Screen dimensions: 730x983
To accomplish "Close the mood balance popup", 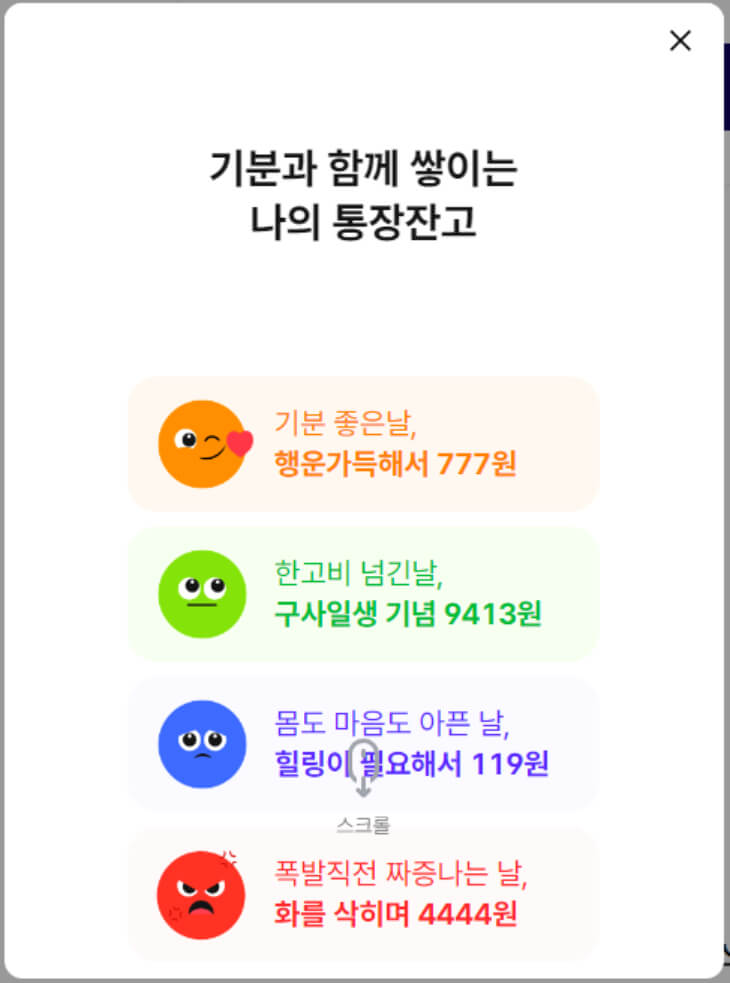I will pyautogui.click(x=681, y=41).
